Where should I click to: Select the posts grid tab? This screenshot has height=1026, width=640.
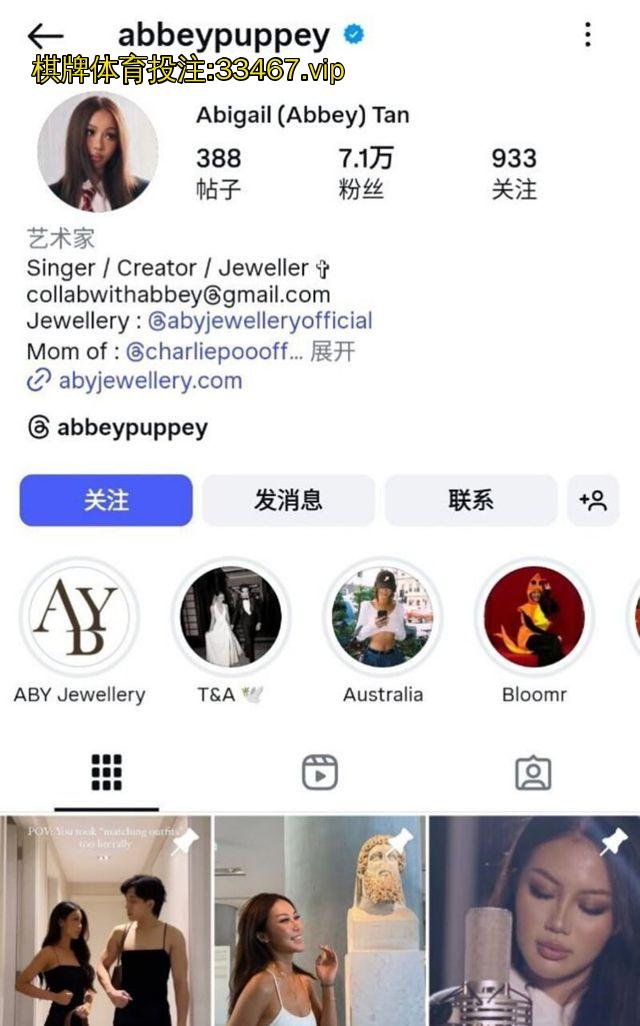click(106, 772)
